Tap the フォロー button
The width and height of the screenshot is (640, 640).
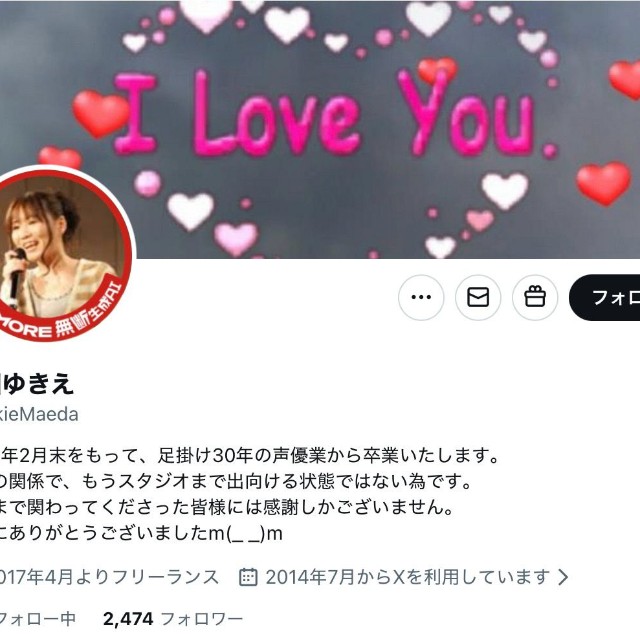tap(607, 297)
